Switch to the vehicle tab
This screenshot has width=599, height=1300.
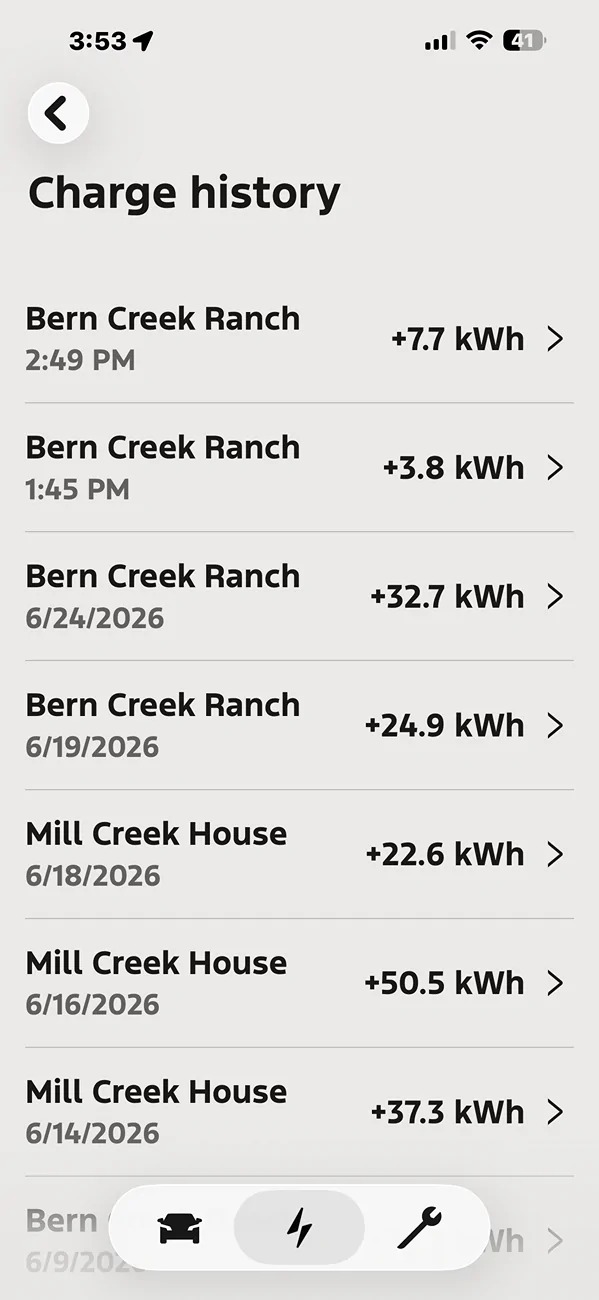[180, 1228]
